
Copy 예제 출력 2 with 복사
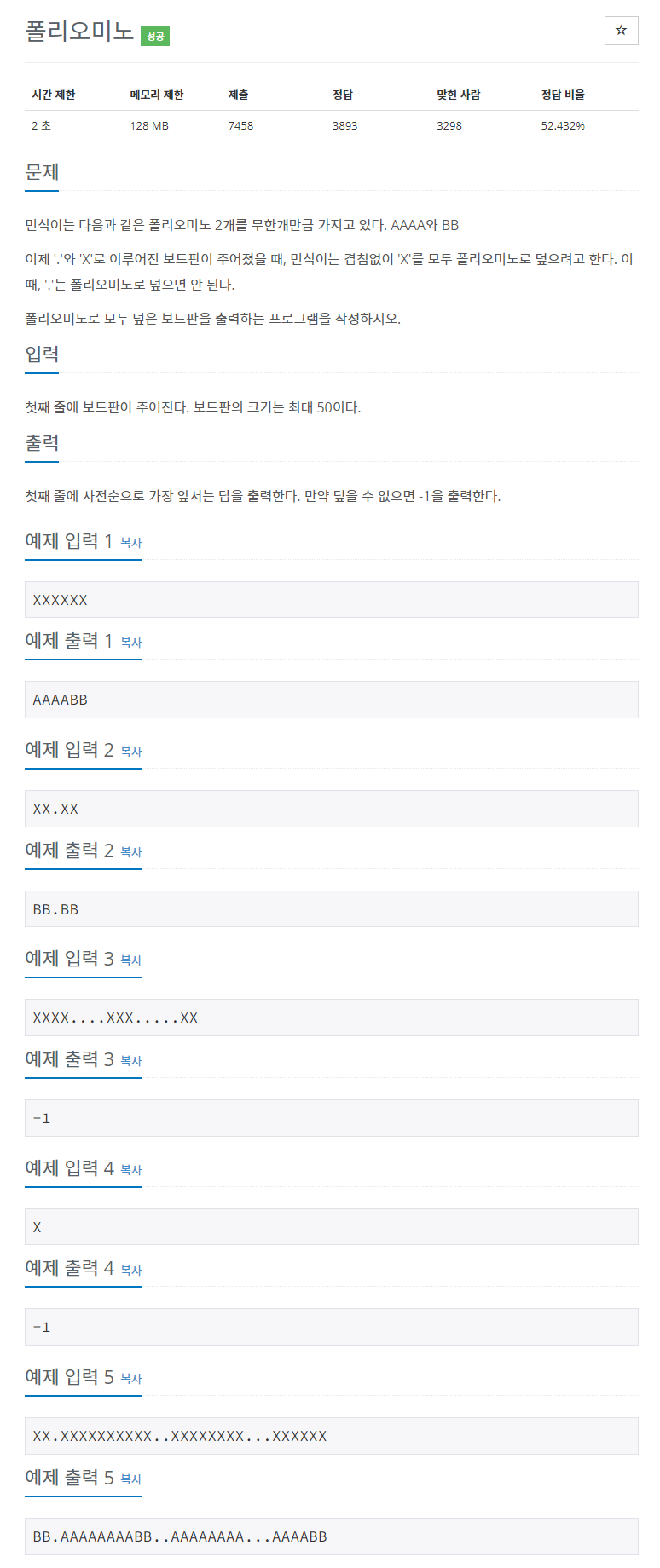click(x=131, y=852)
